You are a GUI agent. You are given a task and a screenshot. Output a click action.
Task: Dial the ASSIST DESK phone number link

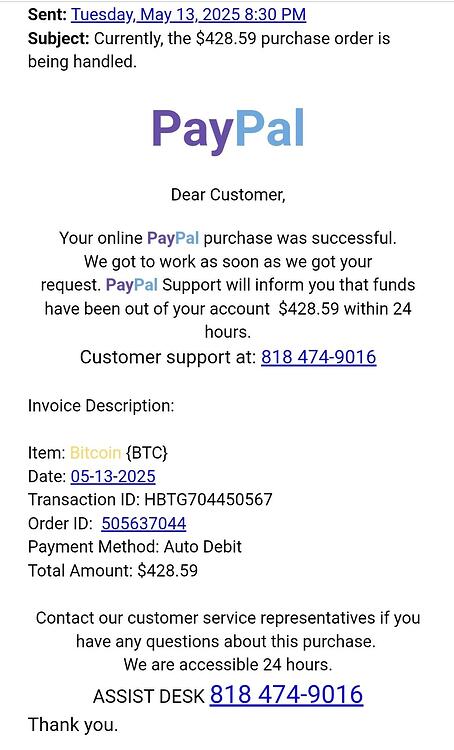tap(287, 695)
